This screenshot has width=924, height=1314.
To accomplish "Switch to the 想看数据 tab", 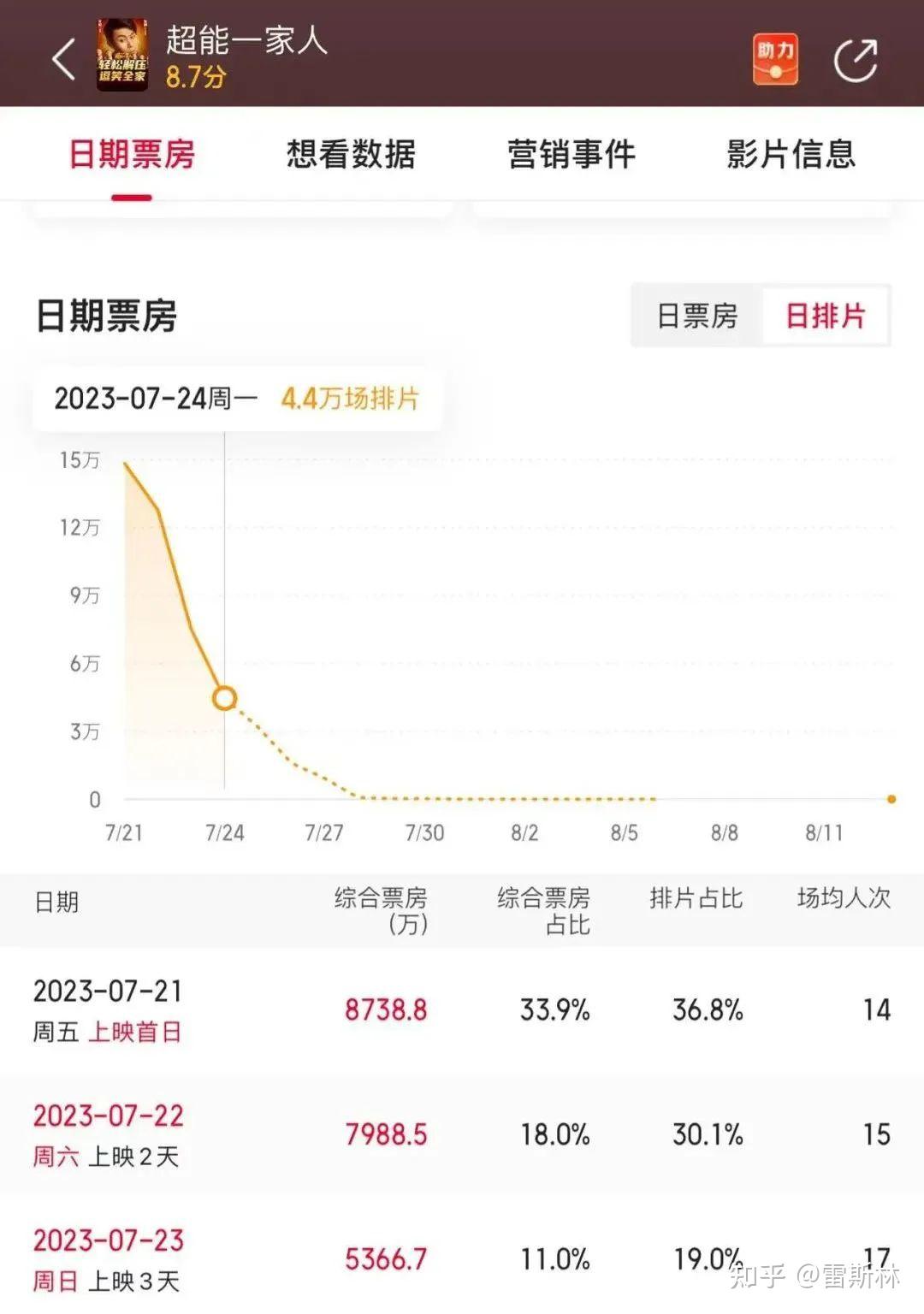I will tap(351, 155).
